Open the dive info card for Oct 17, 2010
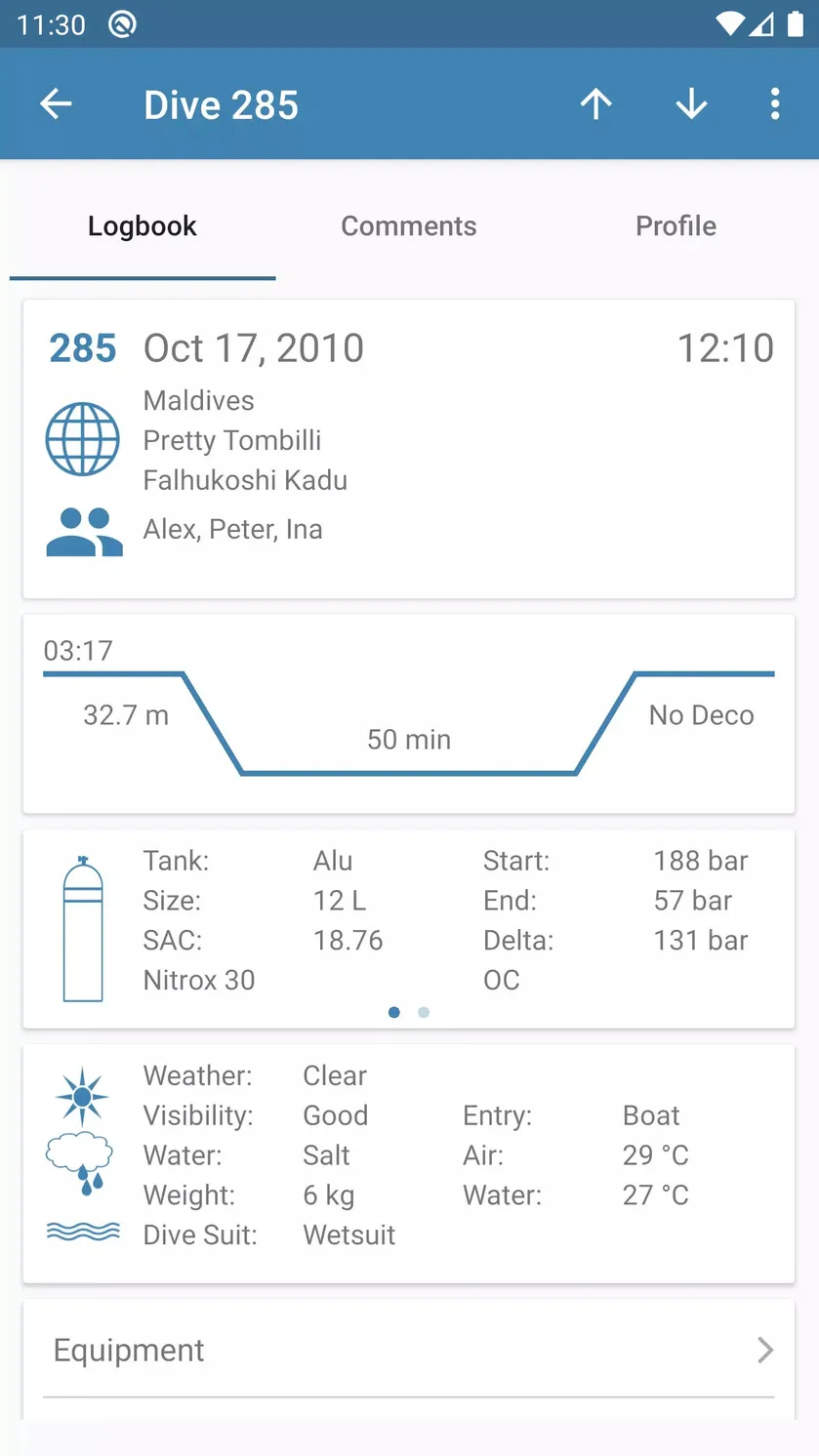This screenshot has width=819, height=1456. [x=409, y=449]
